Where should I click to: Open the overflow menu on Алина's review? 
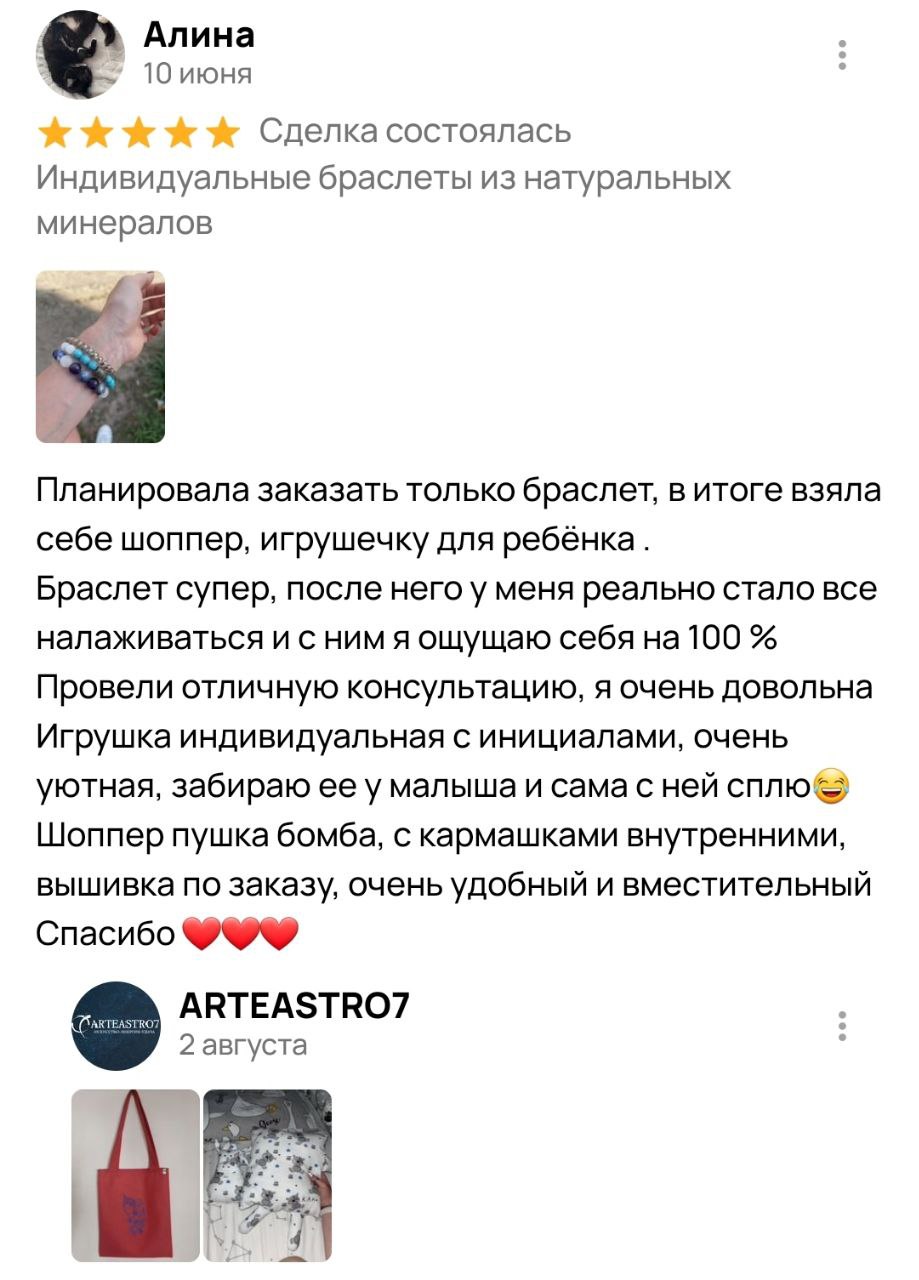click(843, 55)
